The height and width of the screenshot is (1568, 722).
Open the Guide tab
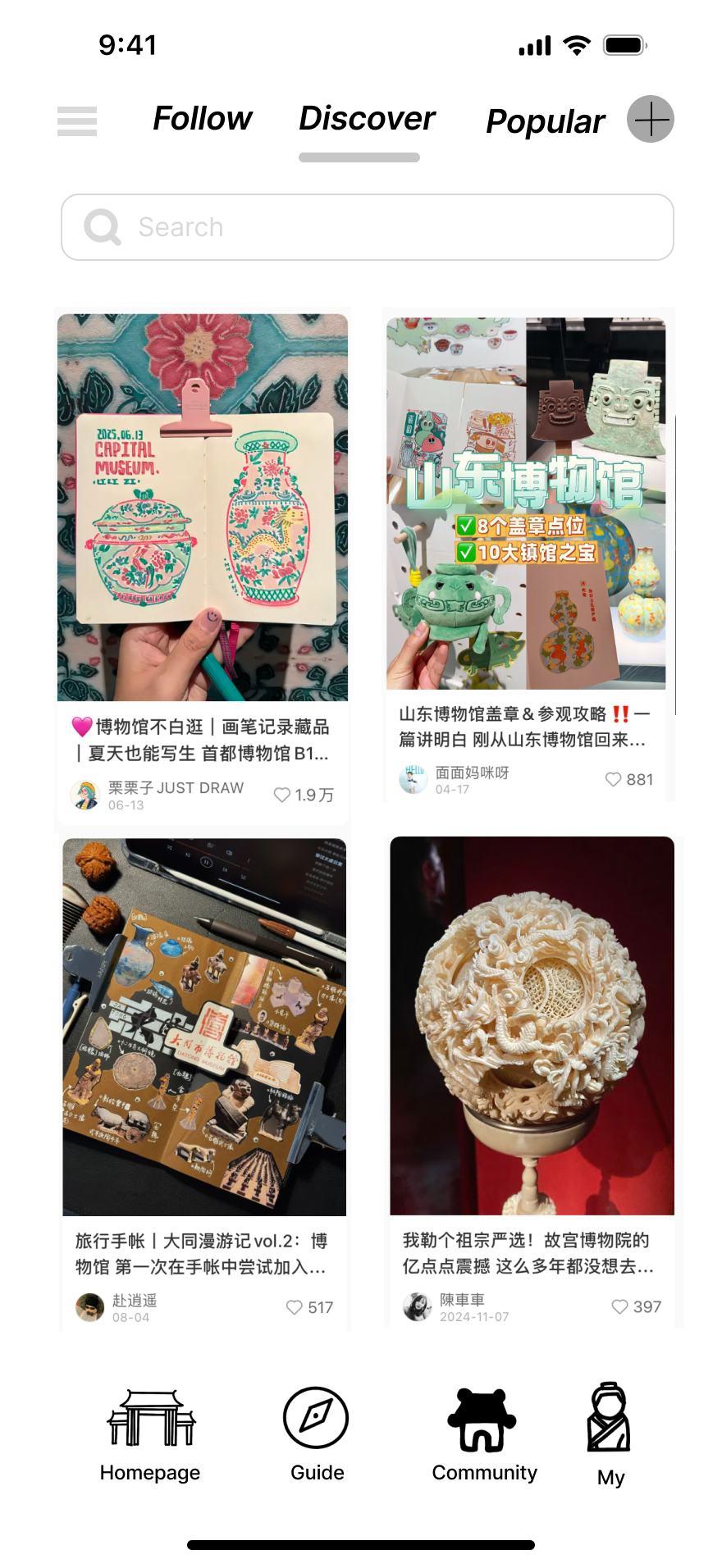click(x=317, y=1435)
